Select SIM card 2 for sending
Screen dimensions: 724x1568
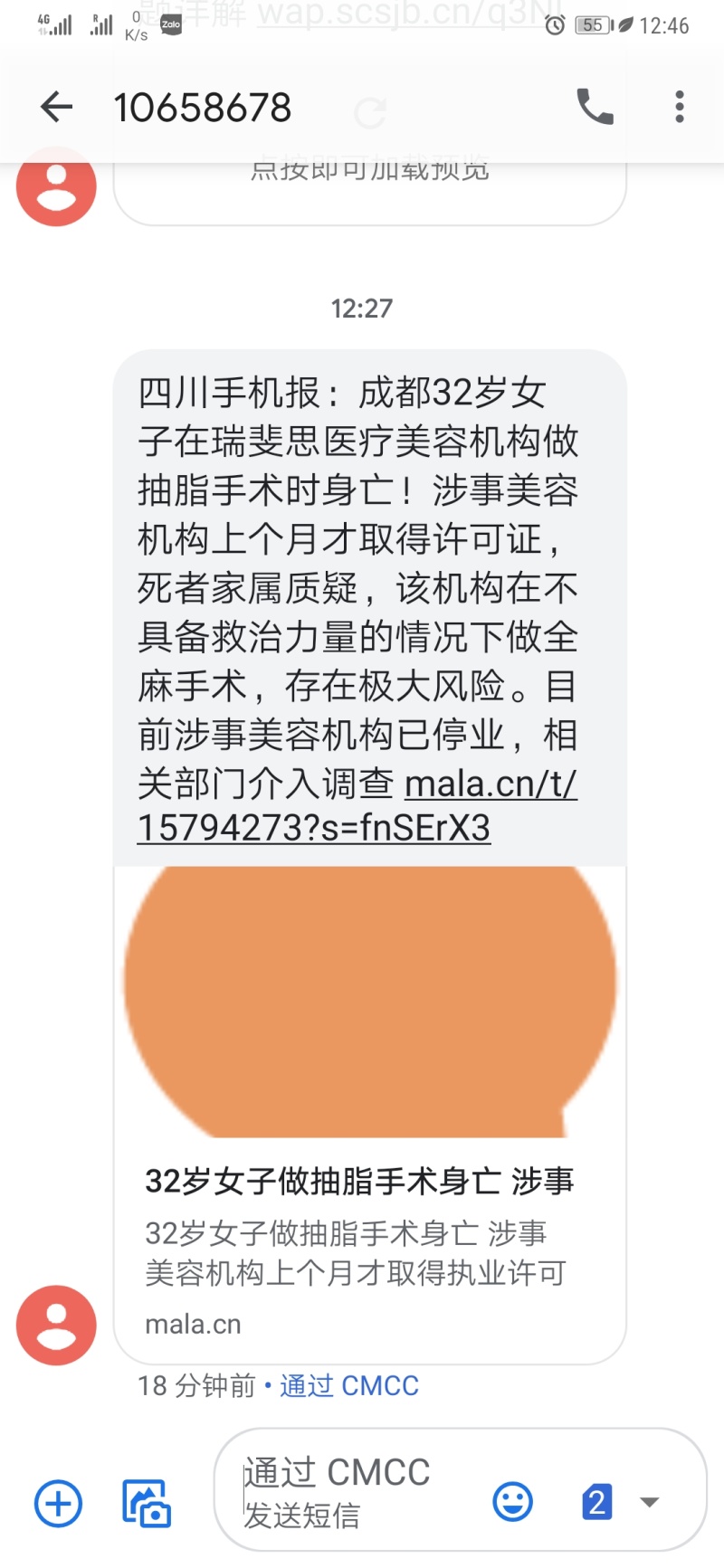pos(595,1502)
